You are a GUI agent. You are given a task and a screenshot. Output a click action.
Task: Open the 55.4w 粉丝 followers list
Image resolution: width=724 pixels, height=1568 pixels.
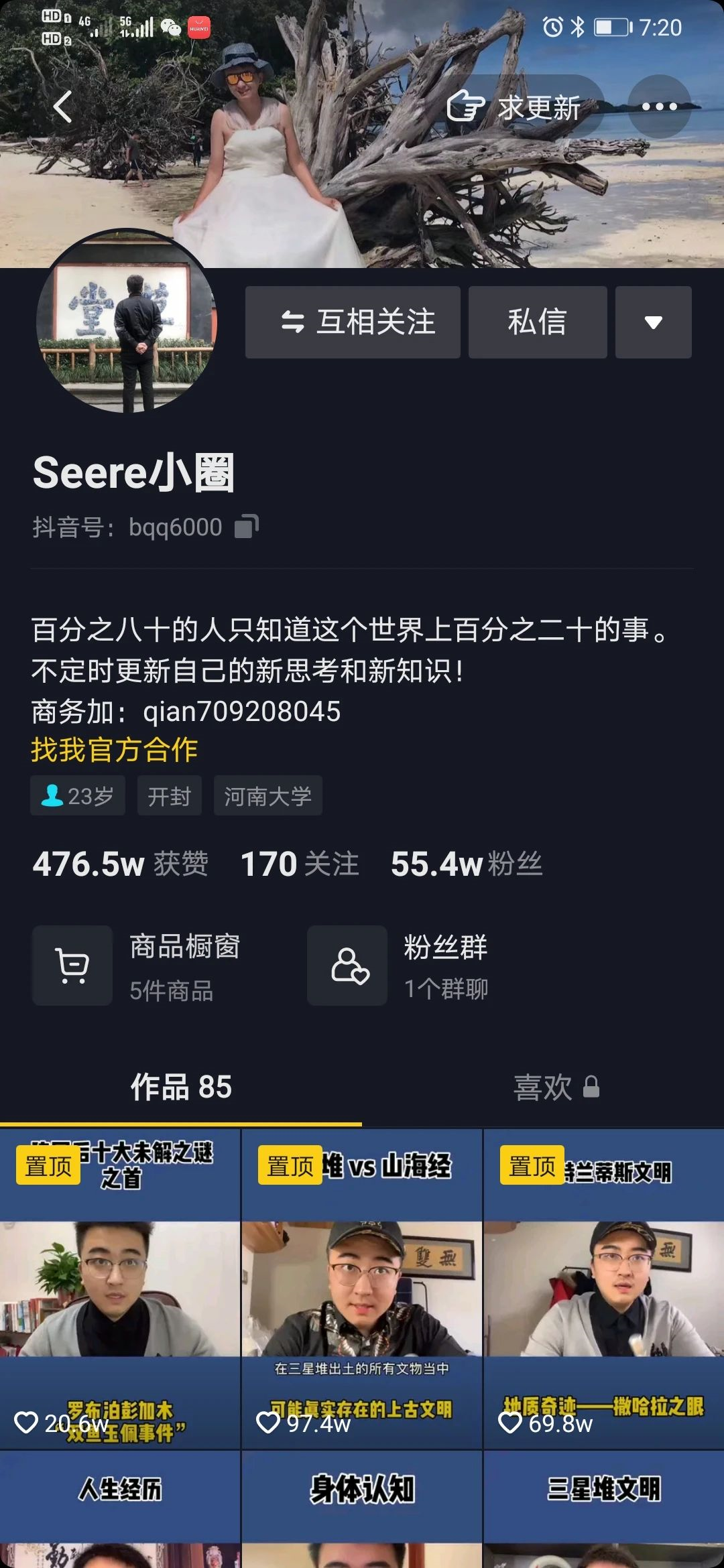[467, 864]
